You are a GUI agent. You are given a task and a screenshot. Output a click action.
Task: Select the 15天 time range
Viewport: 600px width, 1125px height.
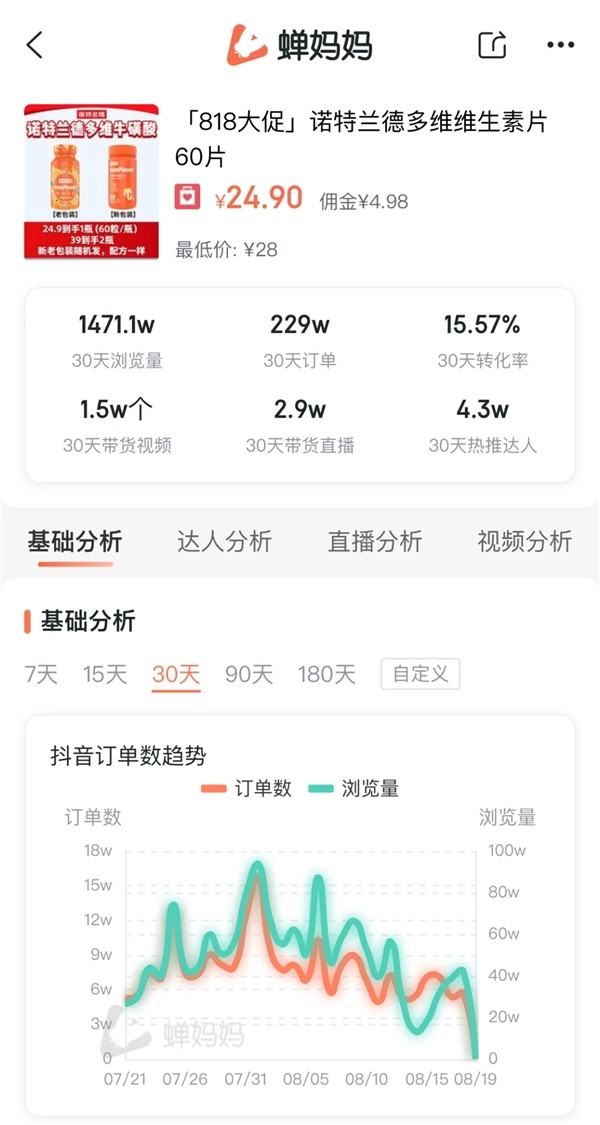coord(105,674)
